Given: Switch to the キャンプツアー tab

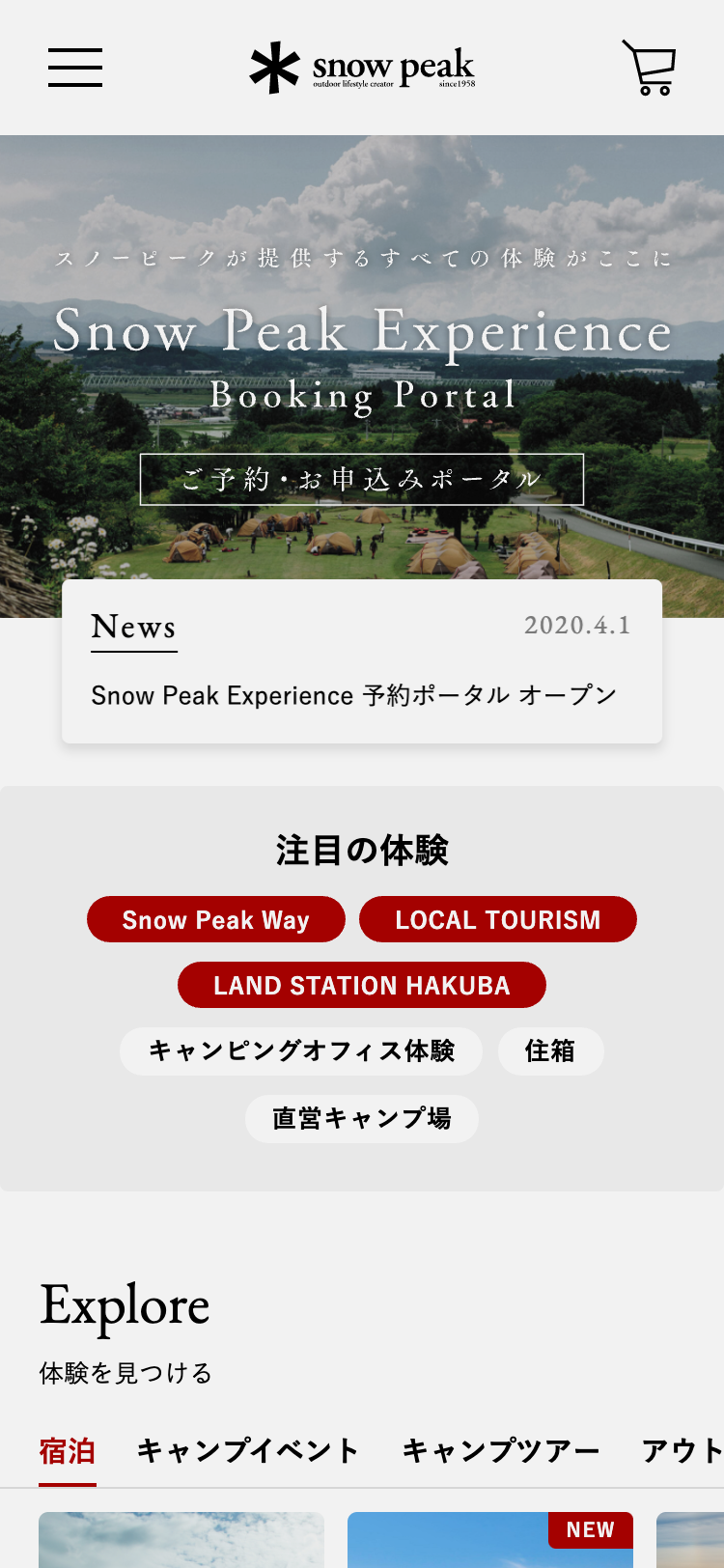Looking at the screenshot, I should [x=501, y=1450].
